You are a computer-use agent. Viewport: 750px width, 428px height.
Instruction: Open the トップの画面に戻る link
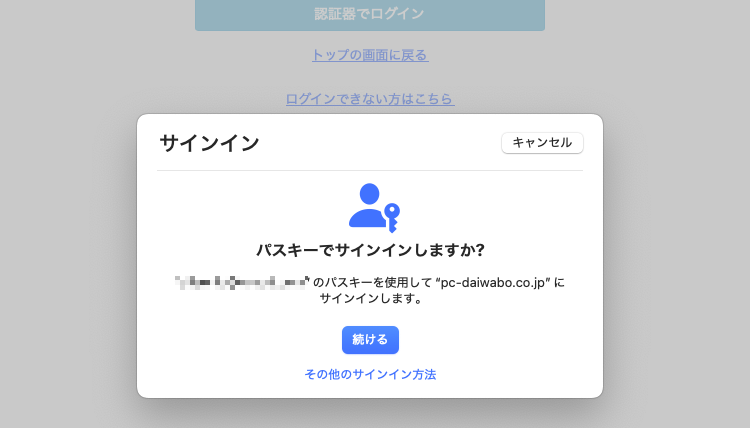coord(370,55)
